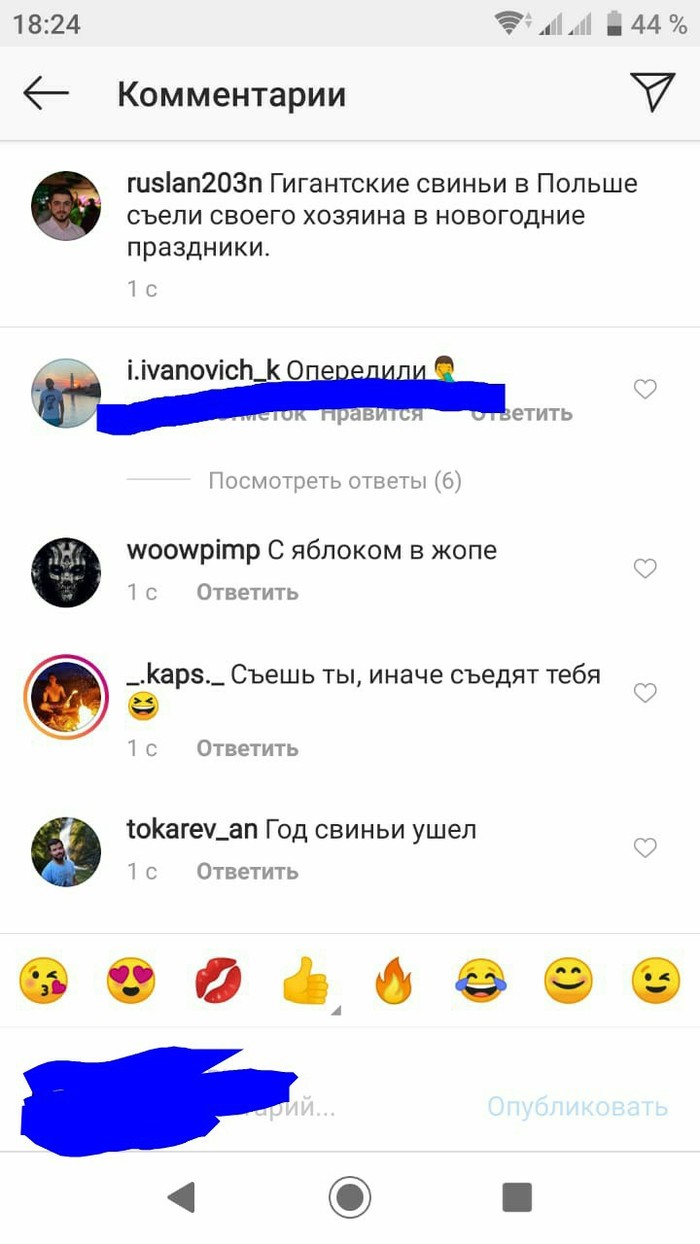The width and height of the screenshot is (700, 1244).
Task: Like i.ivanovich_k's comment
Action: click(x=646, y=389)
